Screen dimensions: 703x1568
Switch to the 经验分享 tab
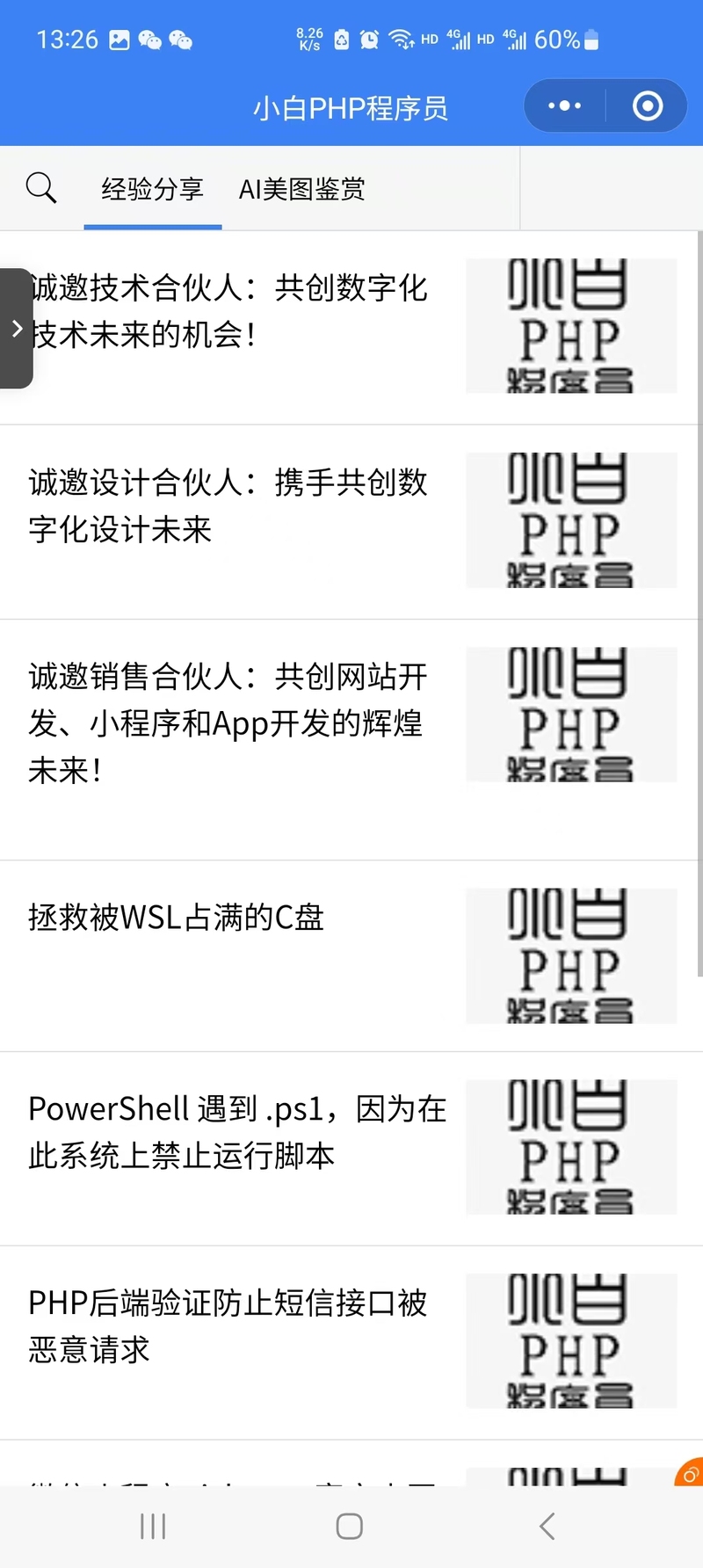pyautogui.click(x=152, y=189)
